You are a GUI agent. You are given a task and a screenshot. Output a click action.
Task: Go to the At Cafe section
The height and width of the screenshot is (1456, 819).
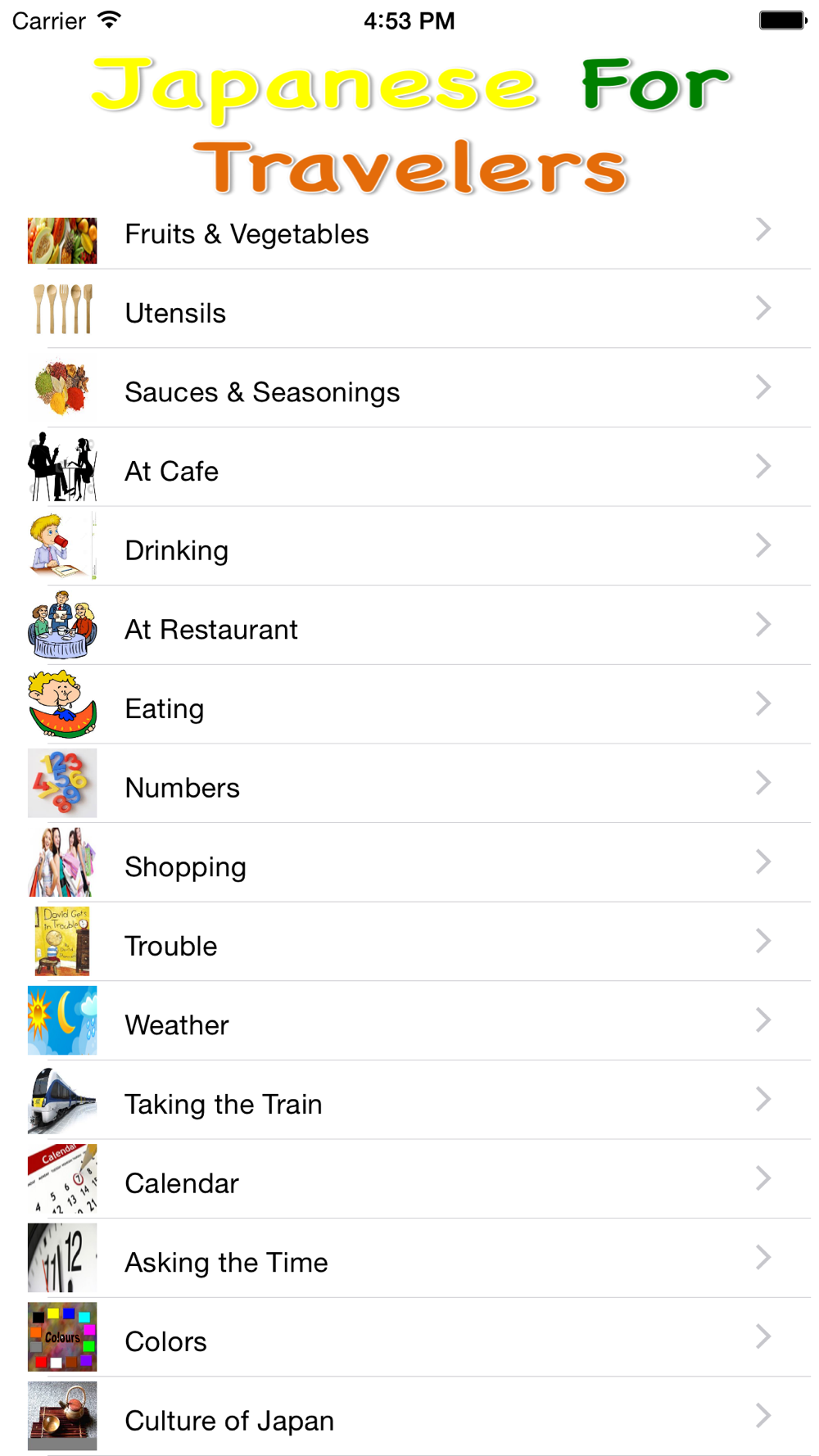point(409,471)
